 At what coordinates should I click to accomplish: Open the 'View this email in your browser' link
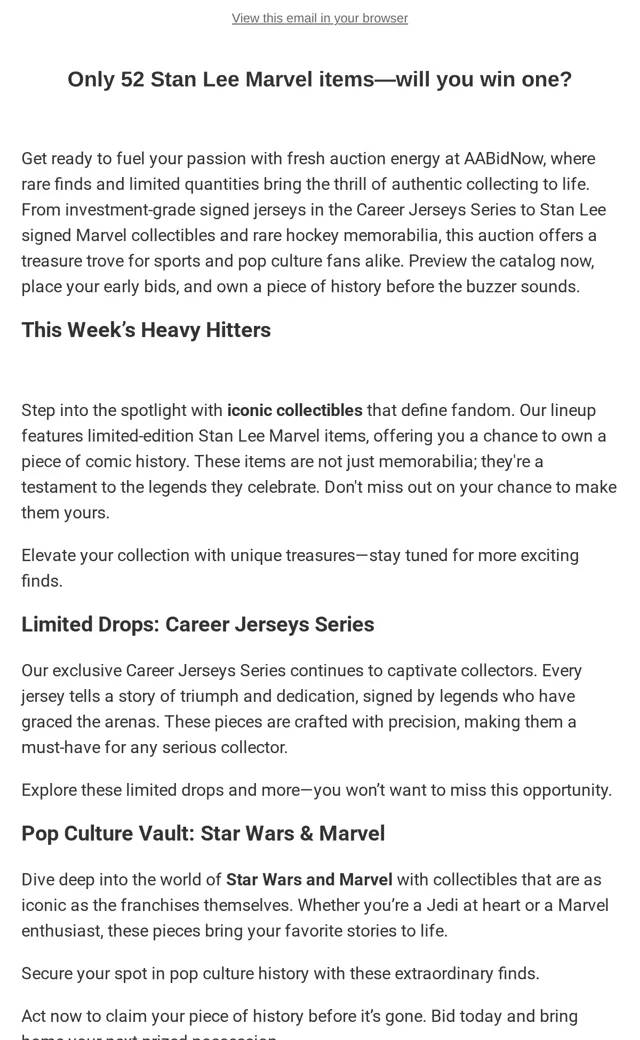(x=320, y=19)
